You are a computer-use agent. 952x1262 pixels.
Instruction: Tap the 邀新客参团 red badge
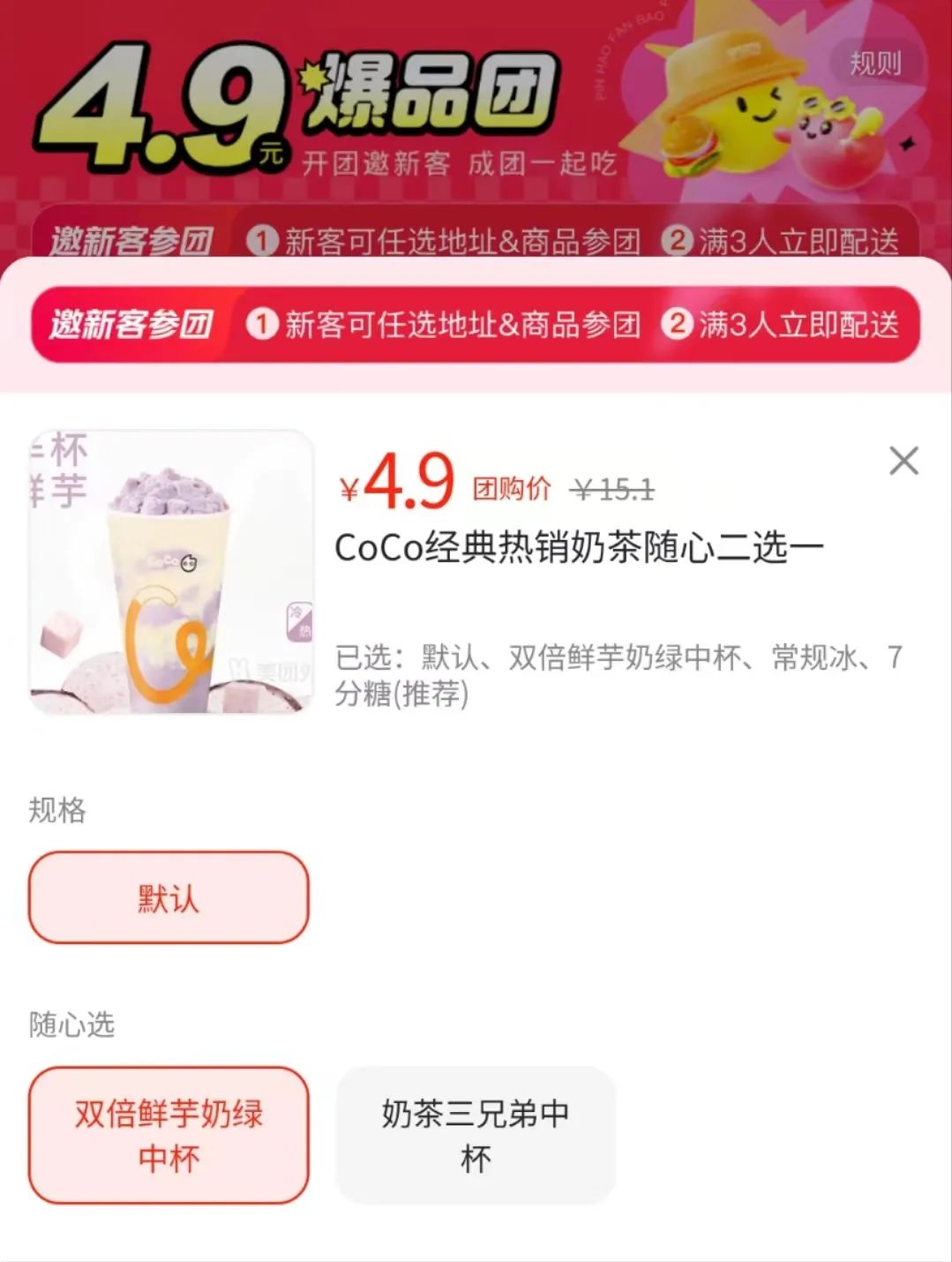(134, 323)
